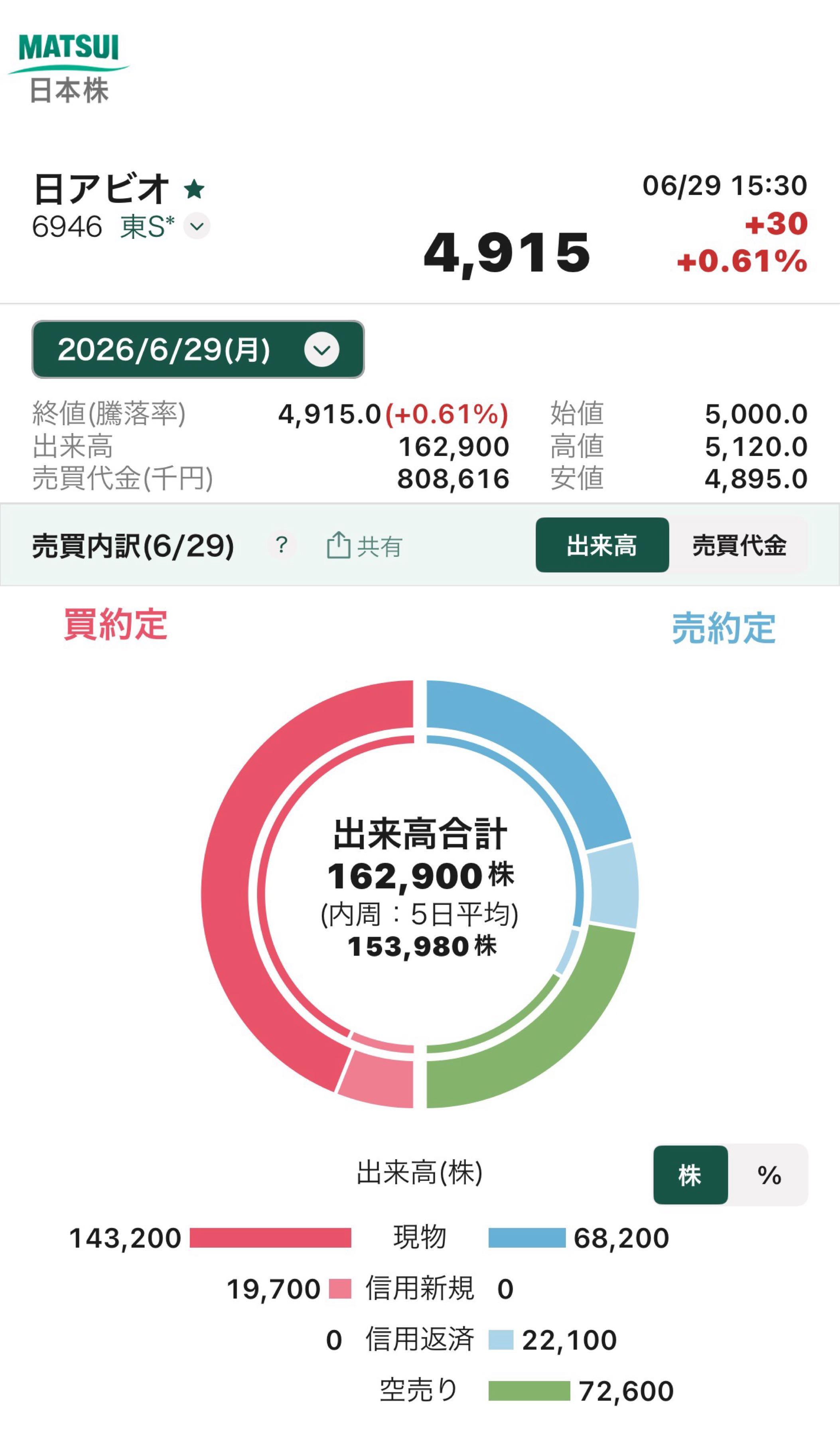
Task: Switch to the 売買代金 tab
Action: tap(739, 545)
